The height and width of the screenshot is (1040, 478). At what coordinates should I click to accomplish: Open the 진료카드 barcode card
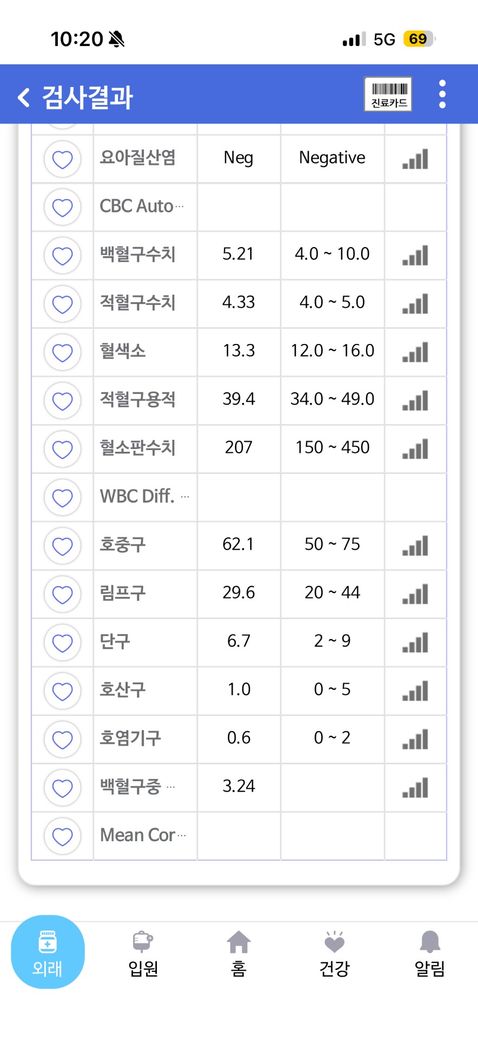388,94
